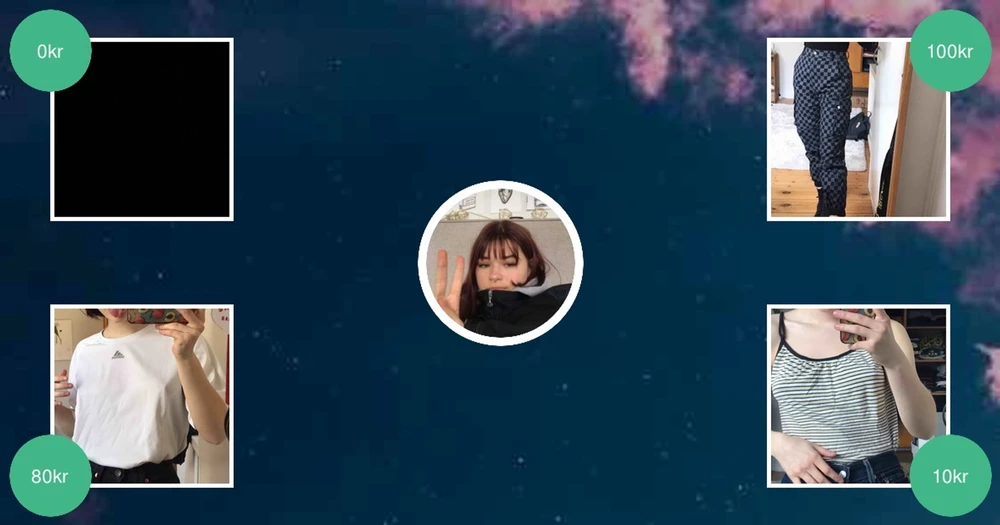1000x525 pixels.
Task: Open the seller's round profile photo
Action: [x=500, y=263]
